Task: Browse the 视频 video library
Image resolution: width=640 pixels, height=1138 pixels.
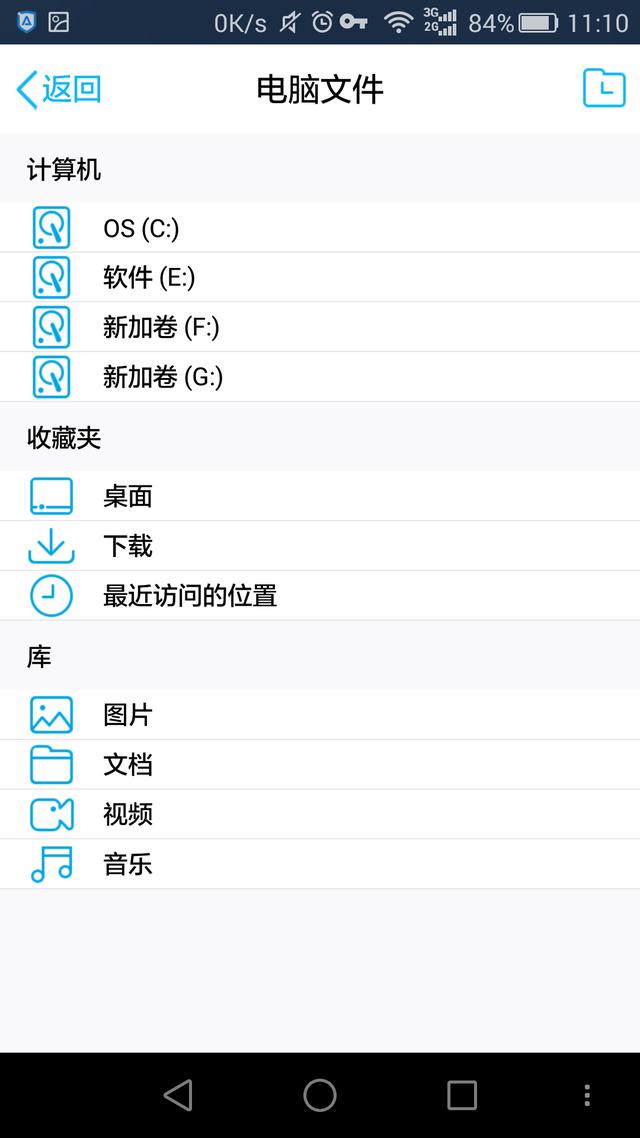Action: (x=320, y=814)
